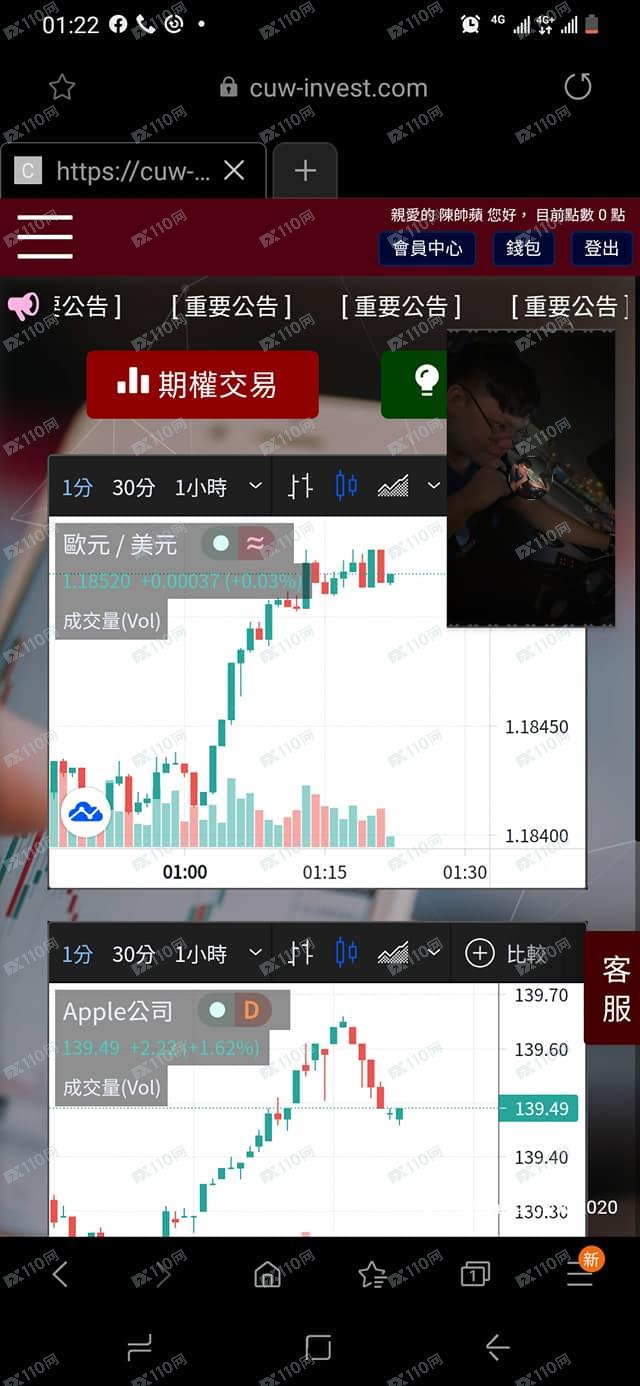Go to browser home page
The height and width of the screenshot is (1386, 640).
pos(267,1274)
